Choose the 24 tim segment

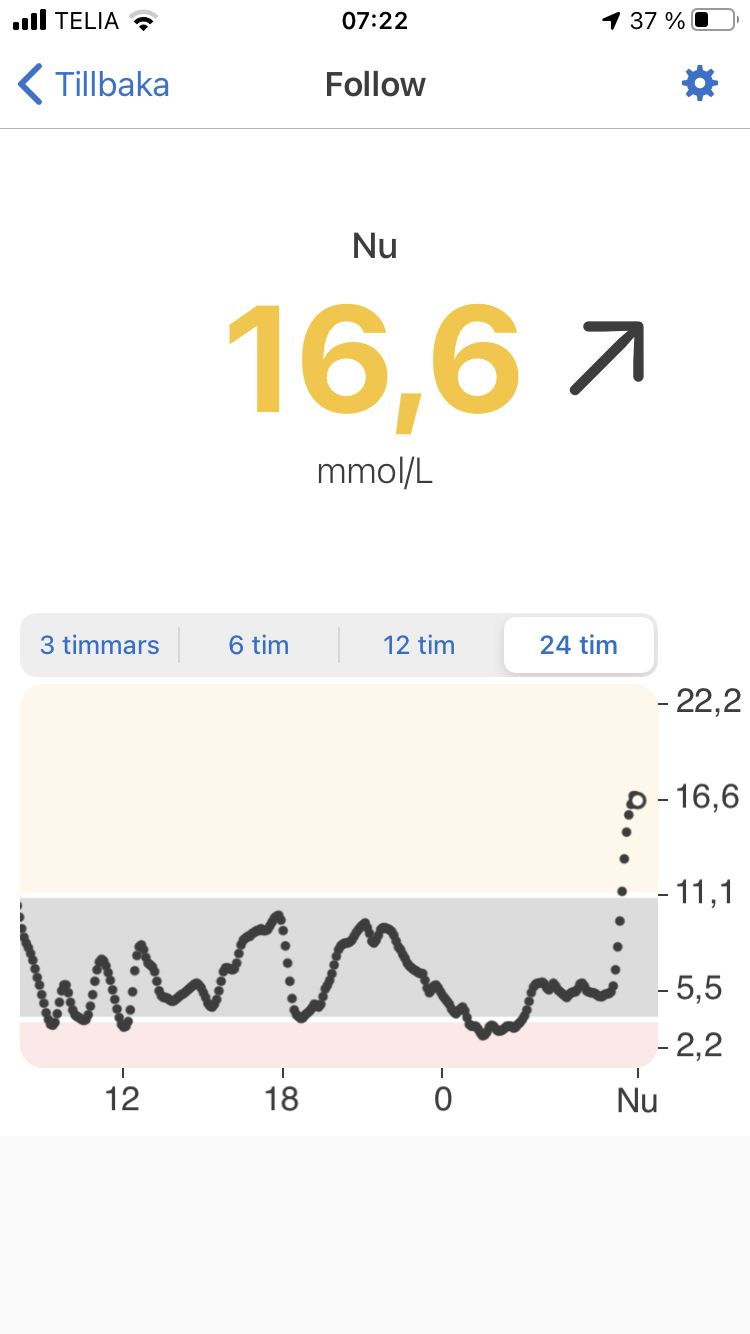pos(579,645)
